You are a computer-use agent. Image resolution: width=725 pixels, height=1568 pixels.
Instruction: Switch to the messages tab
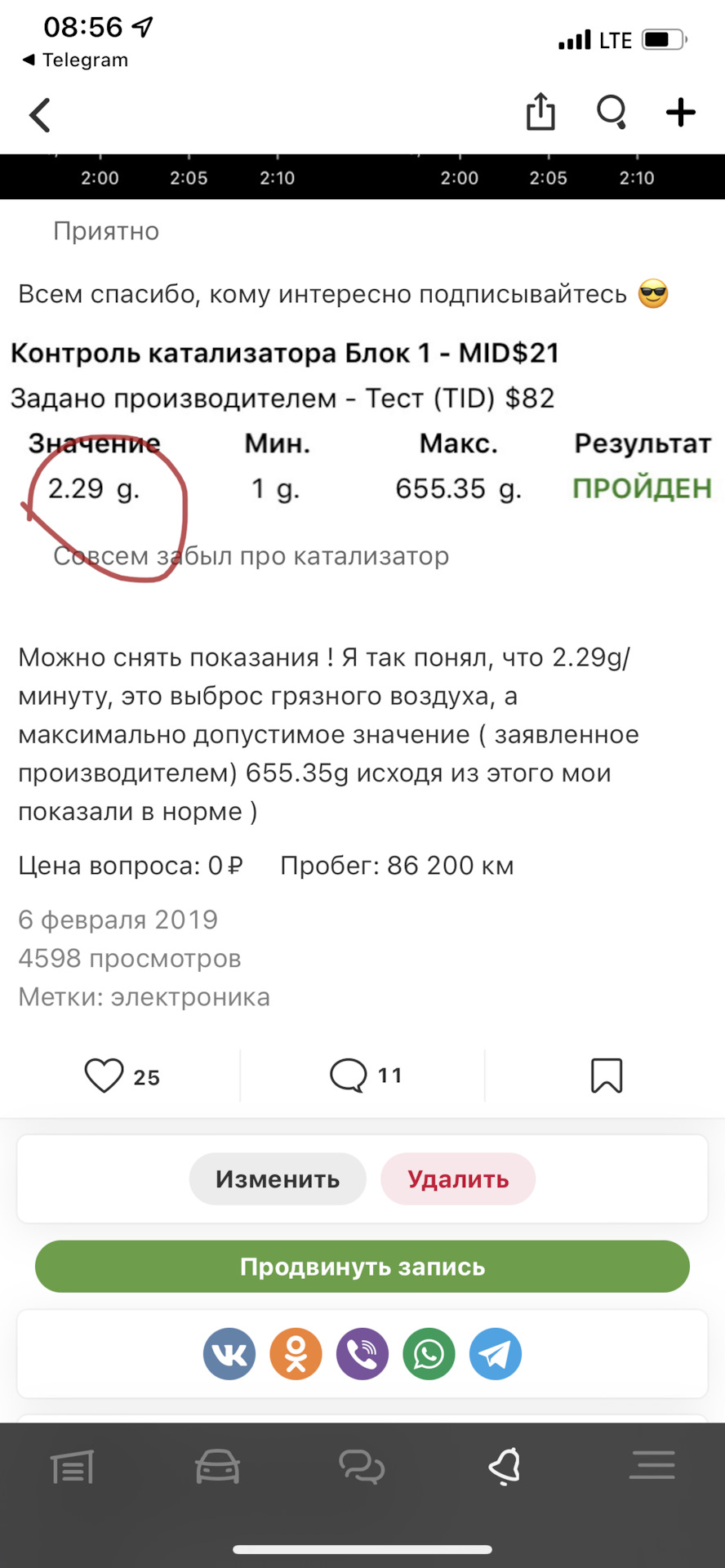[x=362, y=1468]
